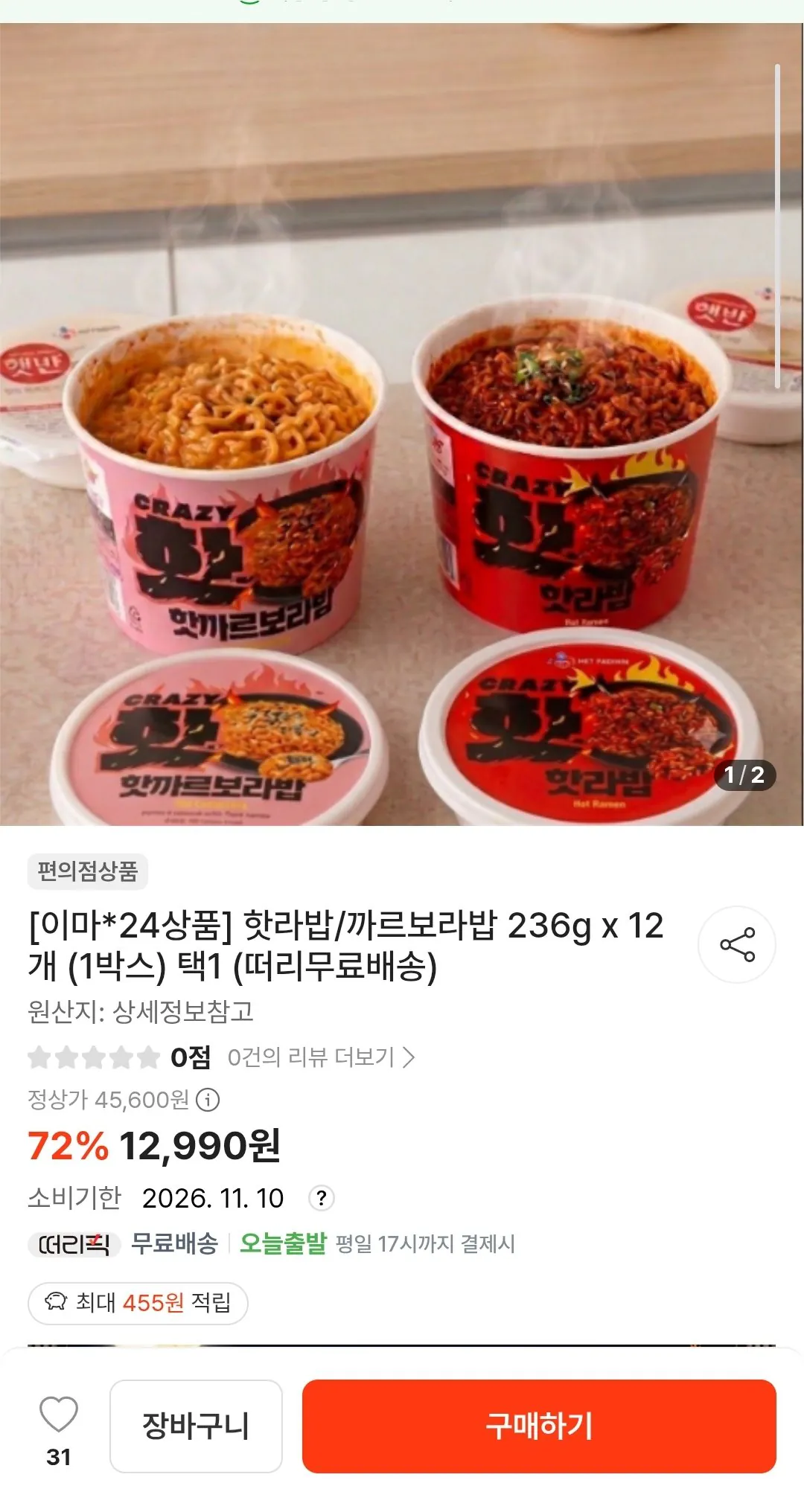Viewport: 804px width, 1512px height.
Task: Open 0건의 리뷰 더보기 reviews link
Action: [321, 1057]
